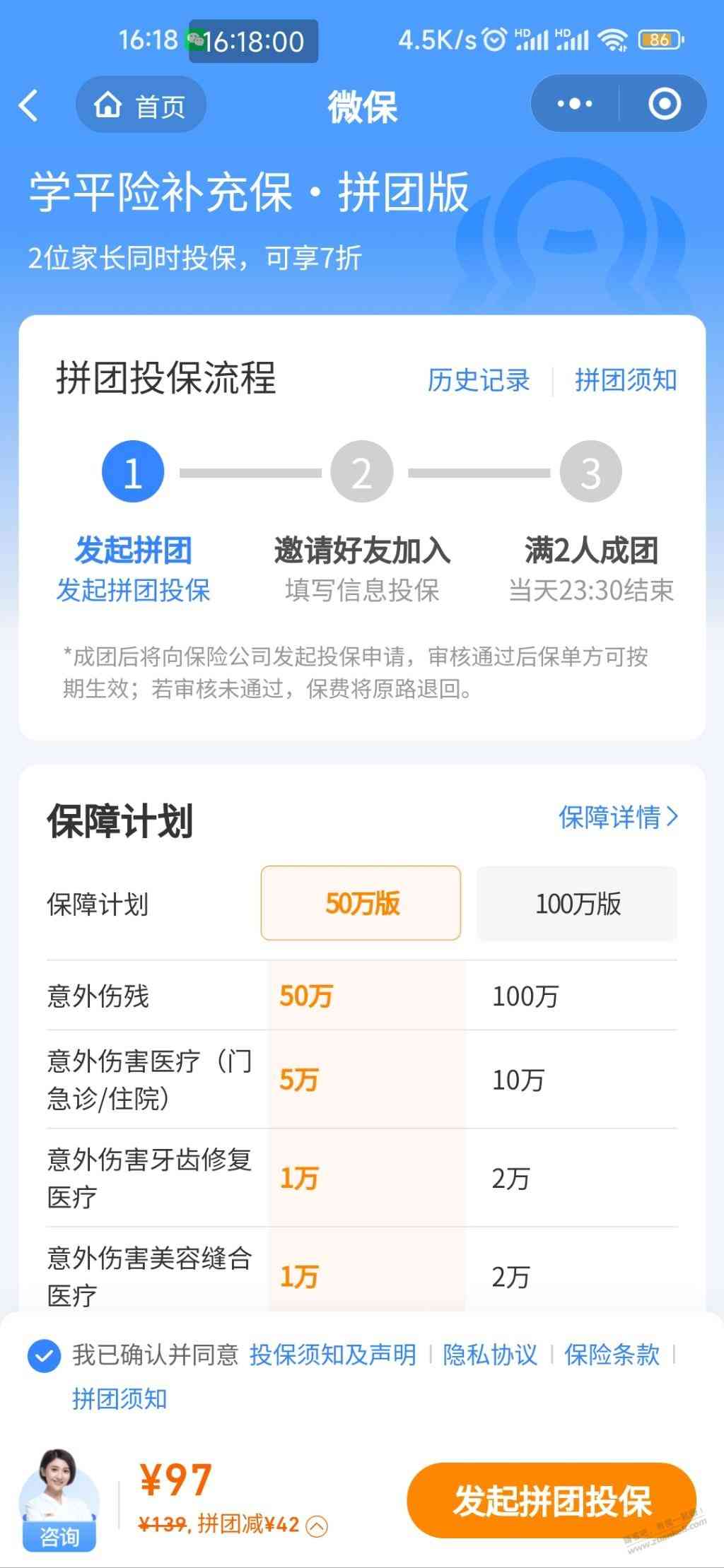This screenshot has width=724, height=1568.
Task: View 保障详情
Action: point(617,817)
